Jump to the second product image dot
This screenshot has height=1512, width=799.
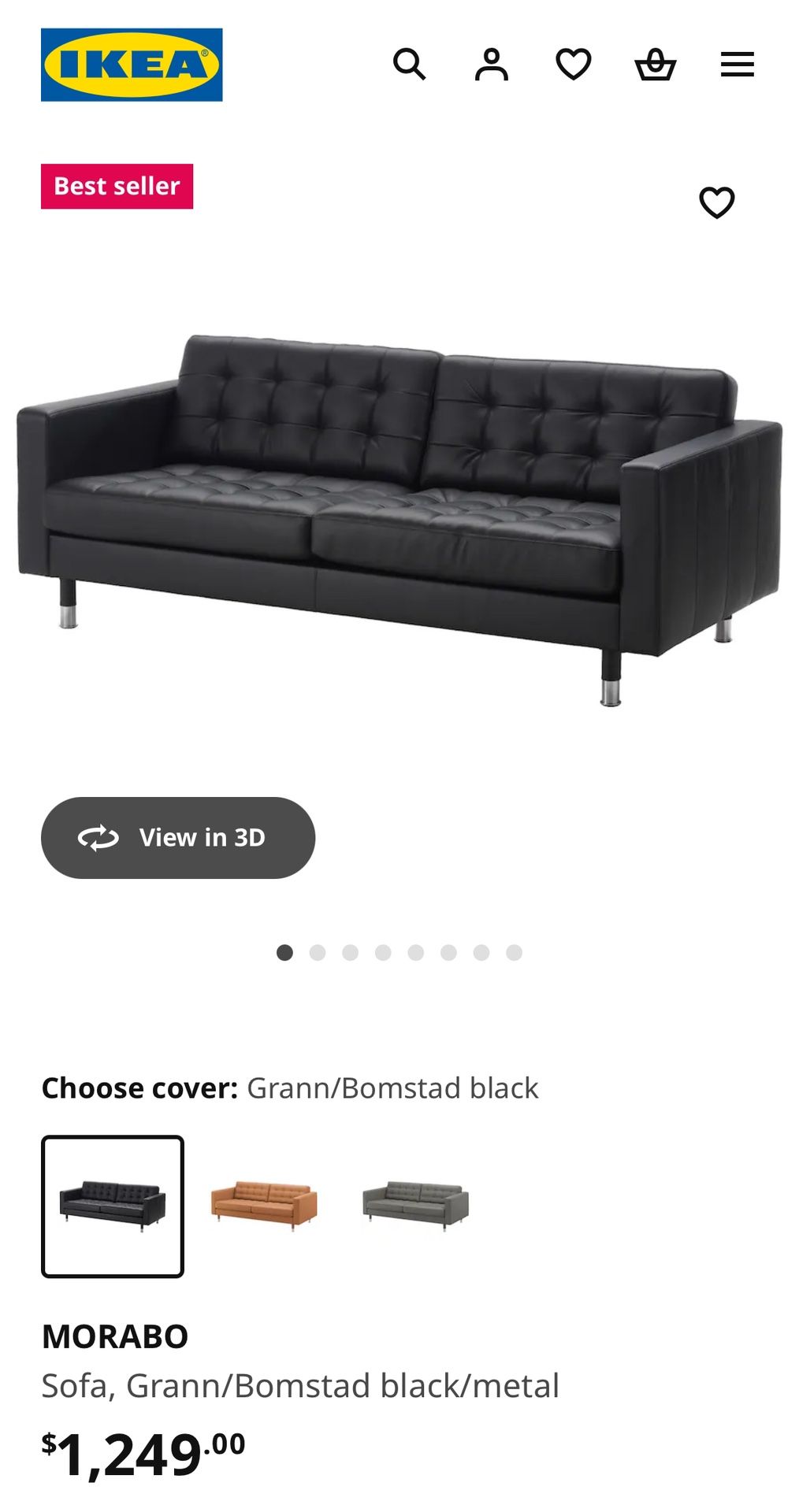coord(318,953)
